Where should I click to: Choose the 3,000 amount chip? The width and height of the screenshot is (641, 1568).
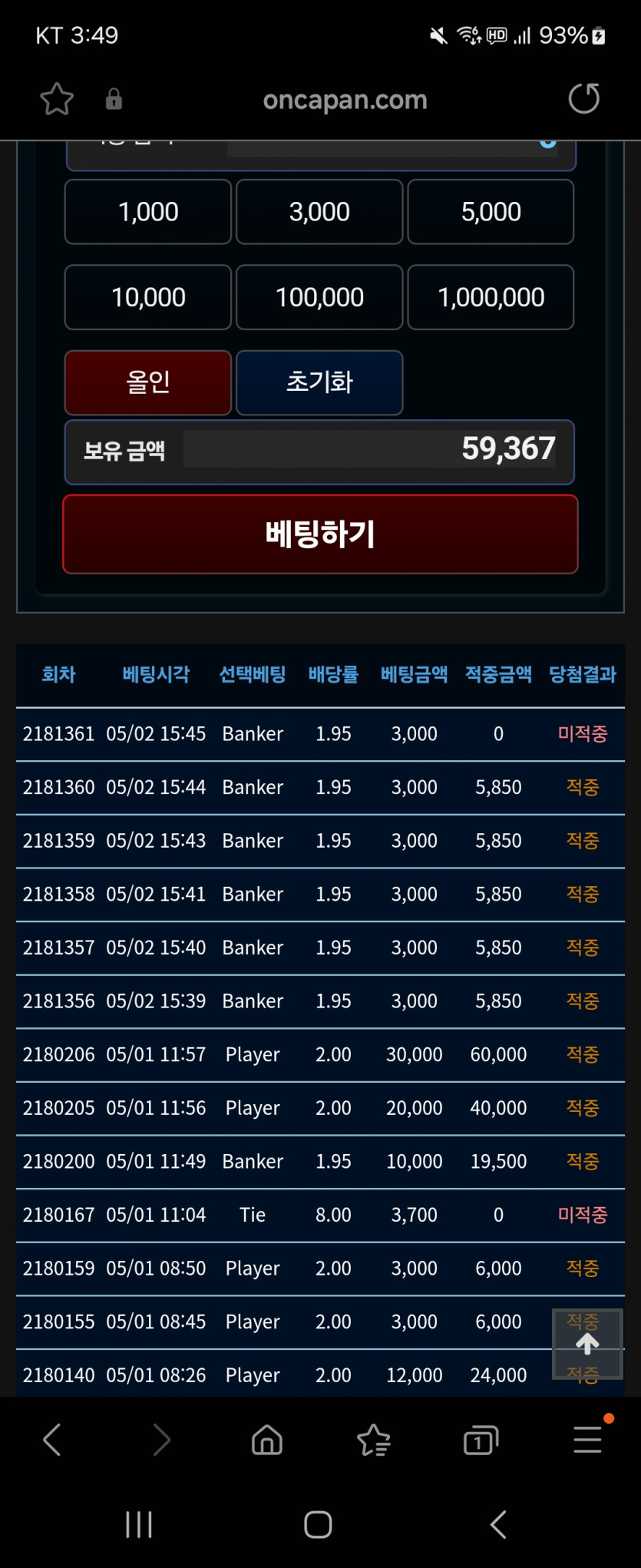click(x=319, y=212)
